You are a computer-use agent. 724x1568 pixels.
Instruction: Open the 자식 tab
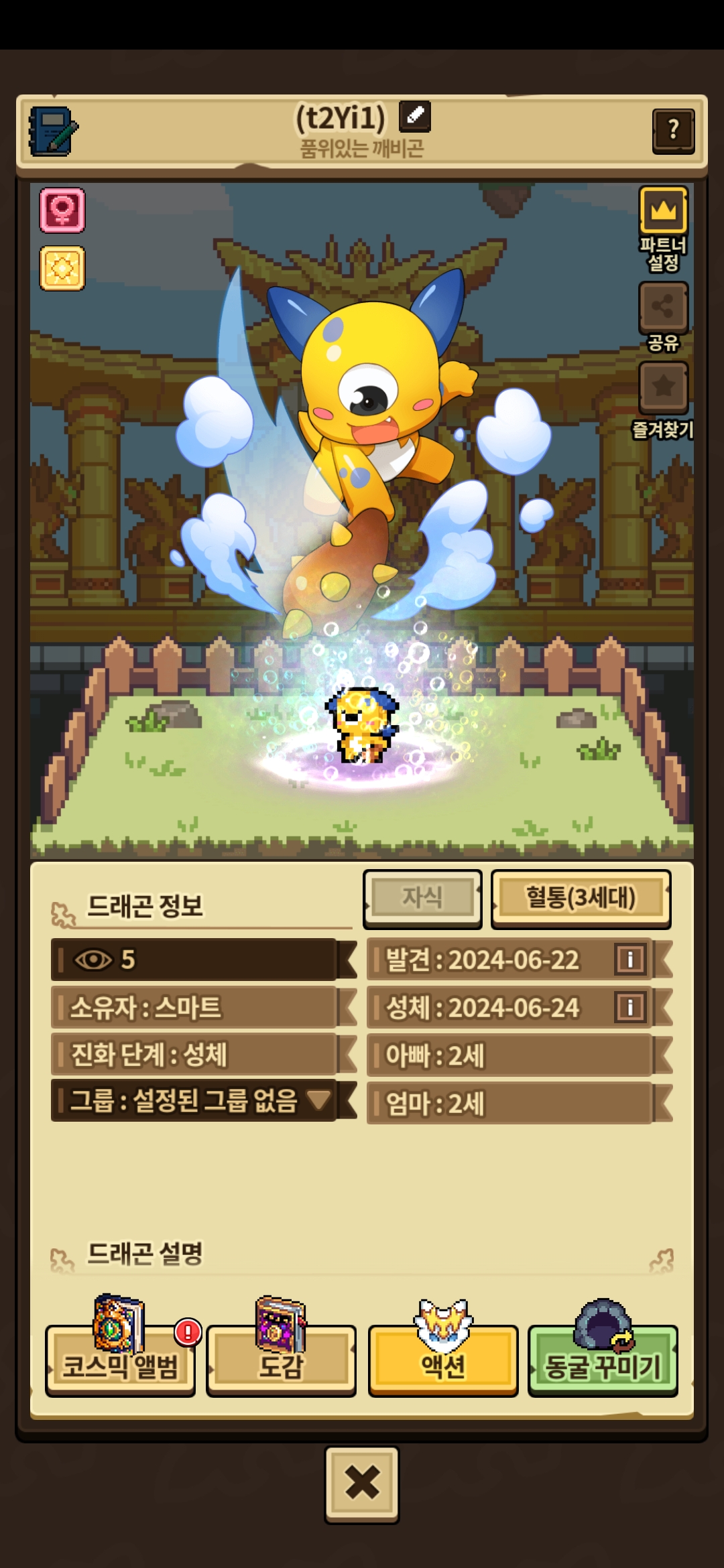tap(422, 899)
